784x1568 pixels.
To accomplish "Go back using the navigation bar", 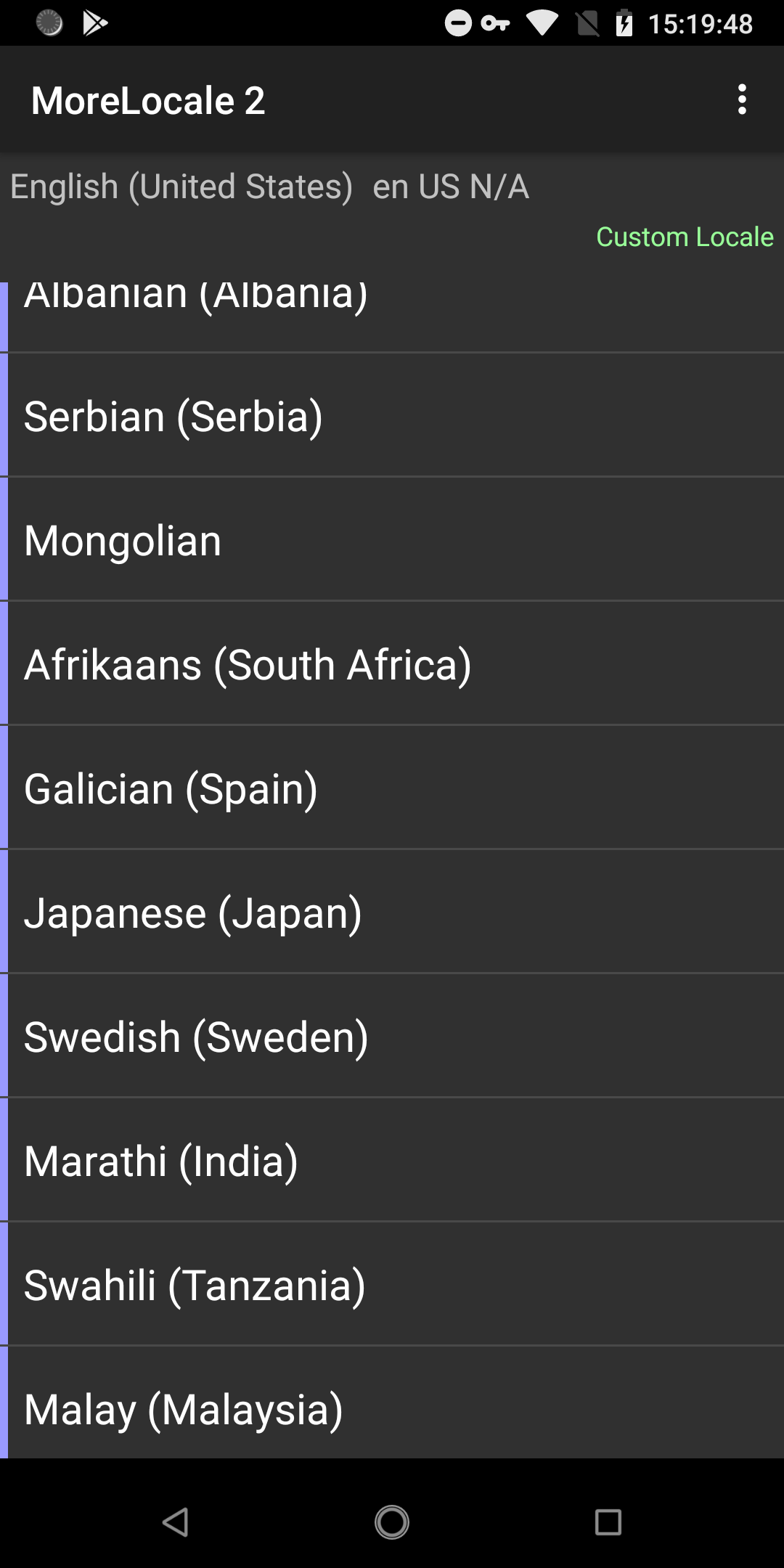I will (175, 1522).
